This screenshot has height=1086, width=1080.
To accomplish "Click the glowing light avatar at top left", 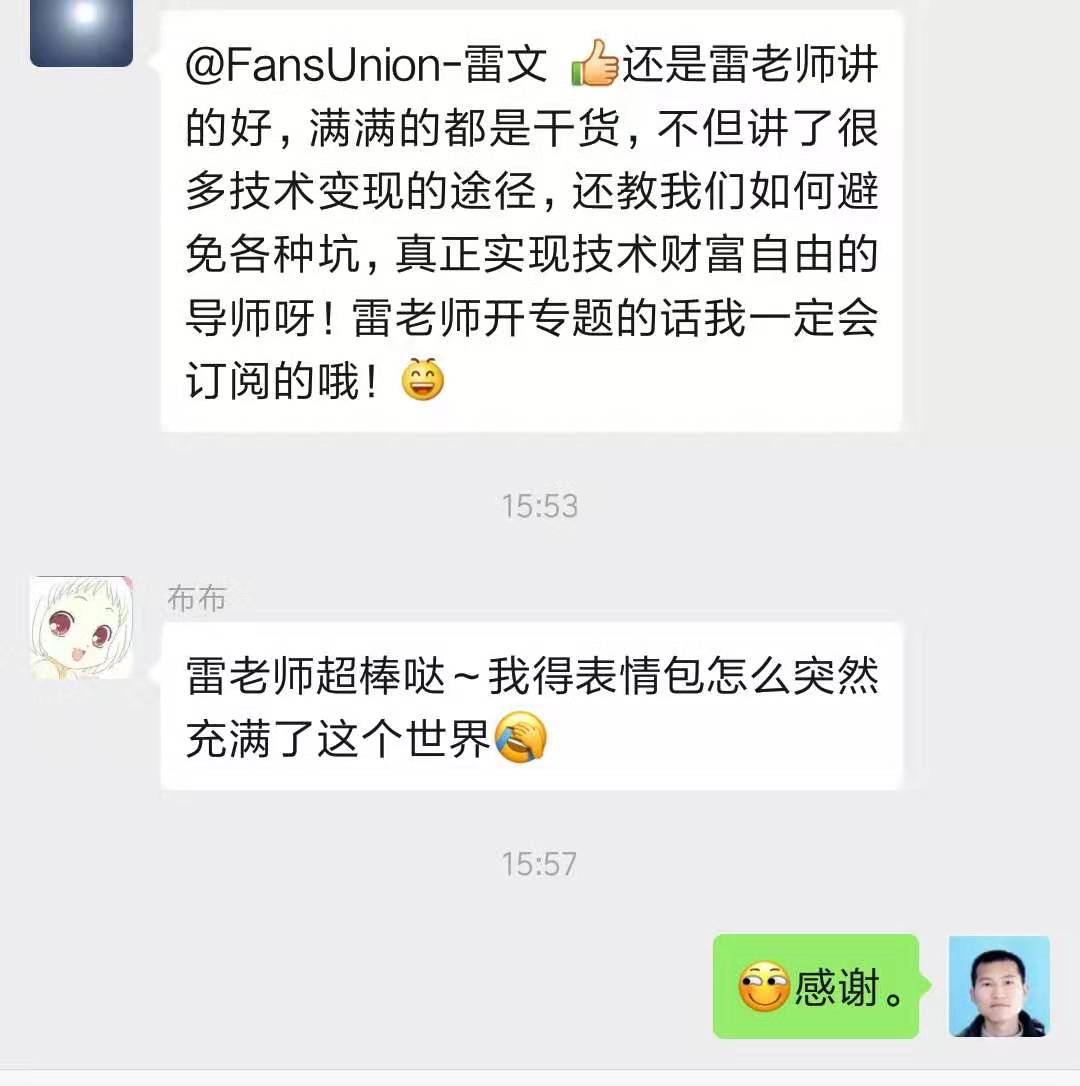I will point(81,32).
